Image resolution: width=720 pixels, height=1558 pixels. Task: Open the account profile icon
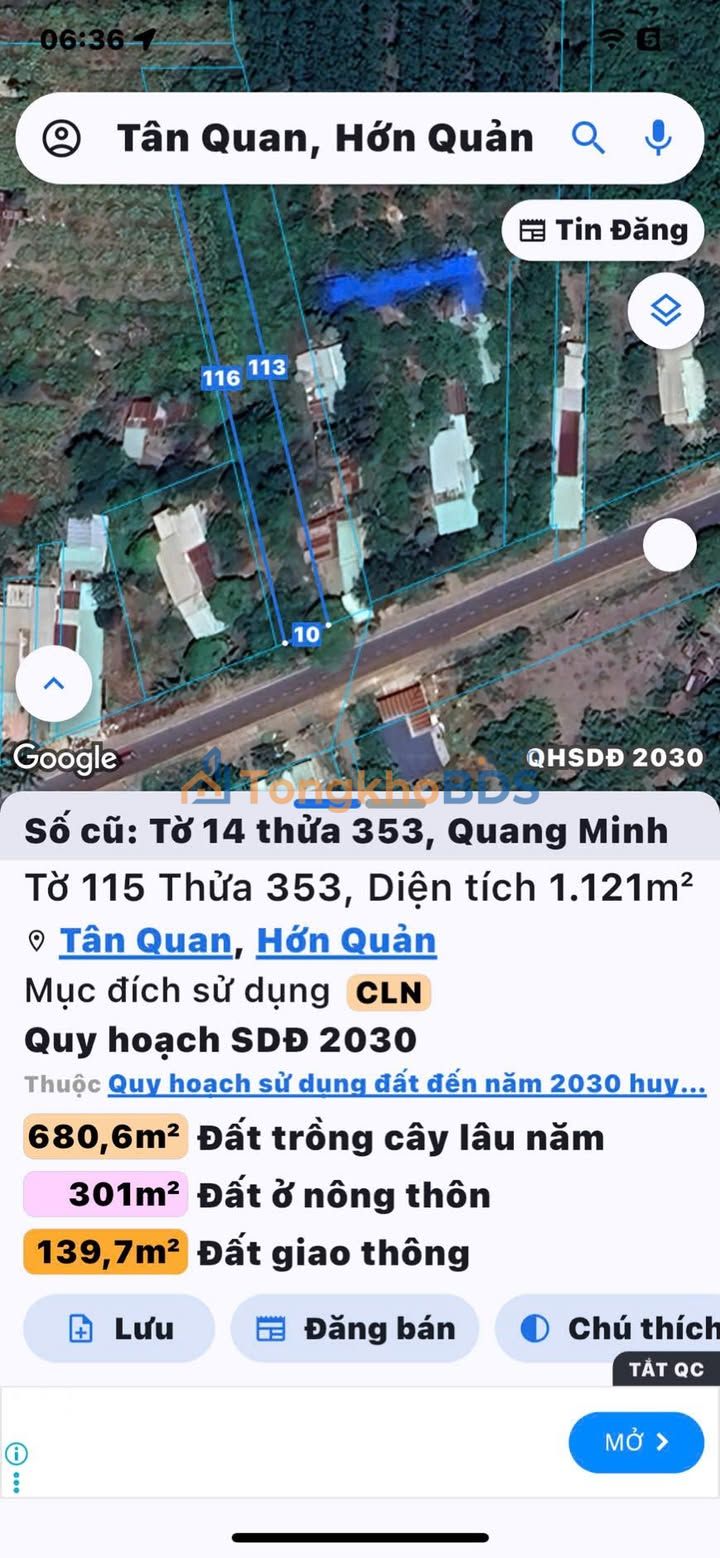pos(62,138)
